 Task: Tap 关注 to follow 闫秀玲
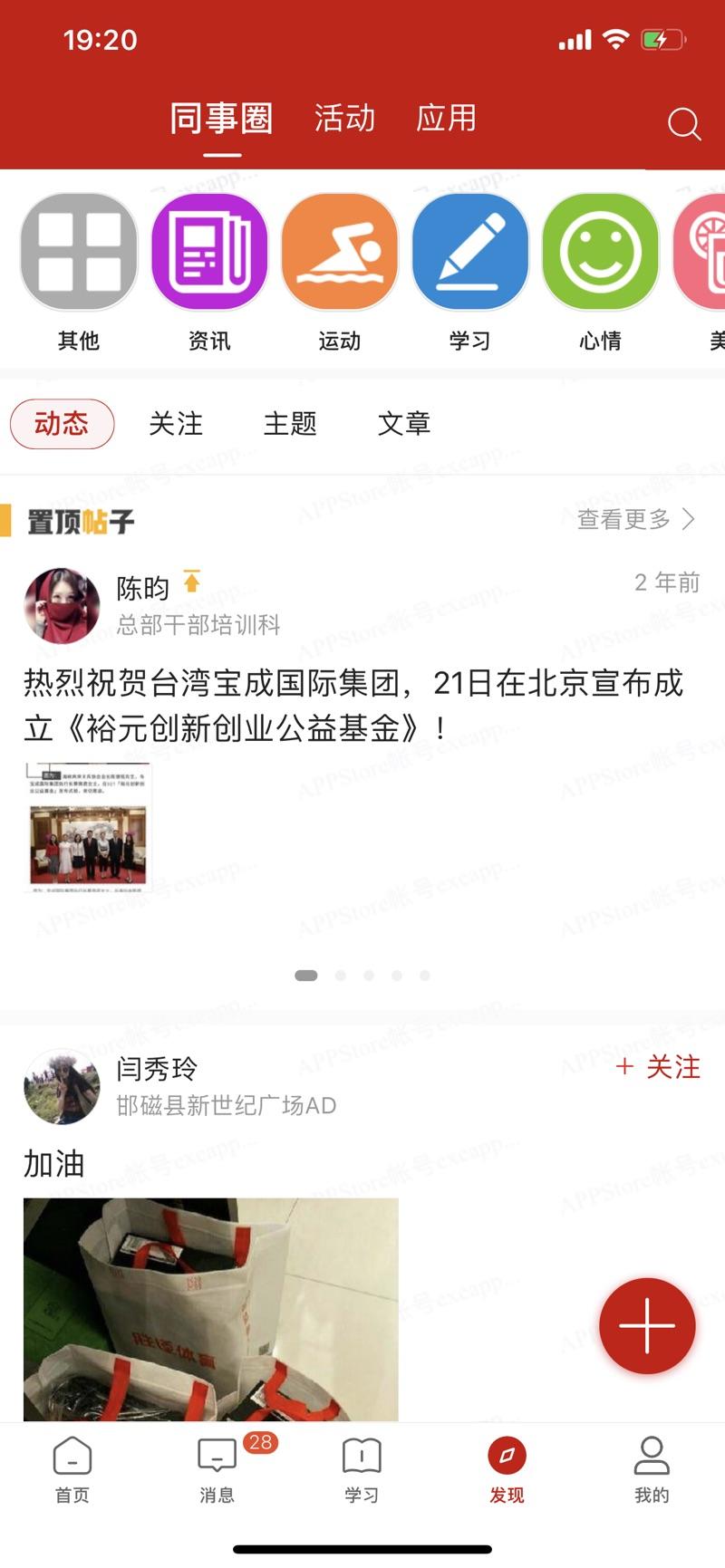(x=658, y=1069)
